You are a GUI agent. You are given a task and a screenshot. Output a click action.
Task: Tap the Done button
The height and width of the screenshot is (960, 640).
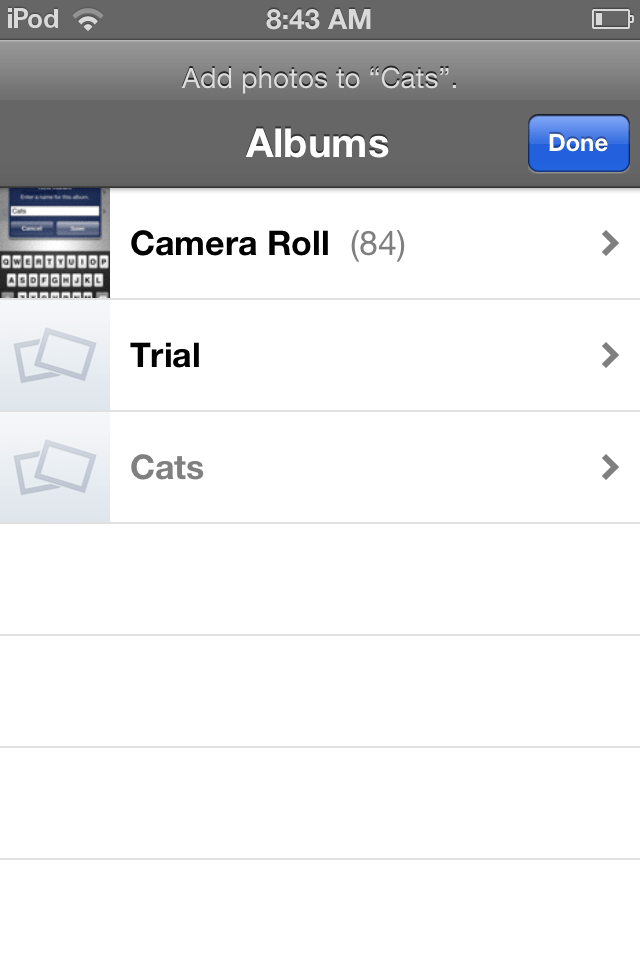(x=578, y=143)
